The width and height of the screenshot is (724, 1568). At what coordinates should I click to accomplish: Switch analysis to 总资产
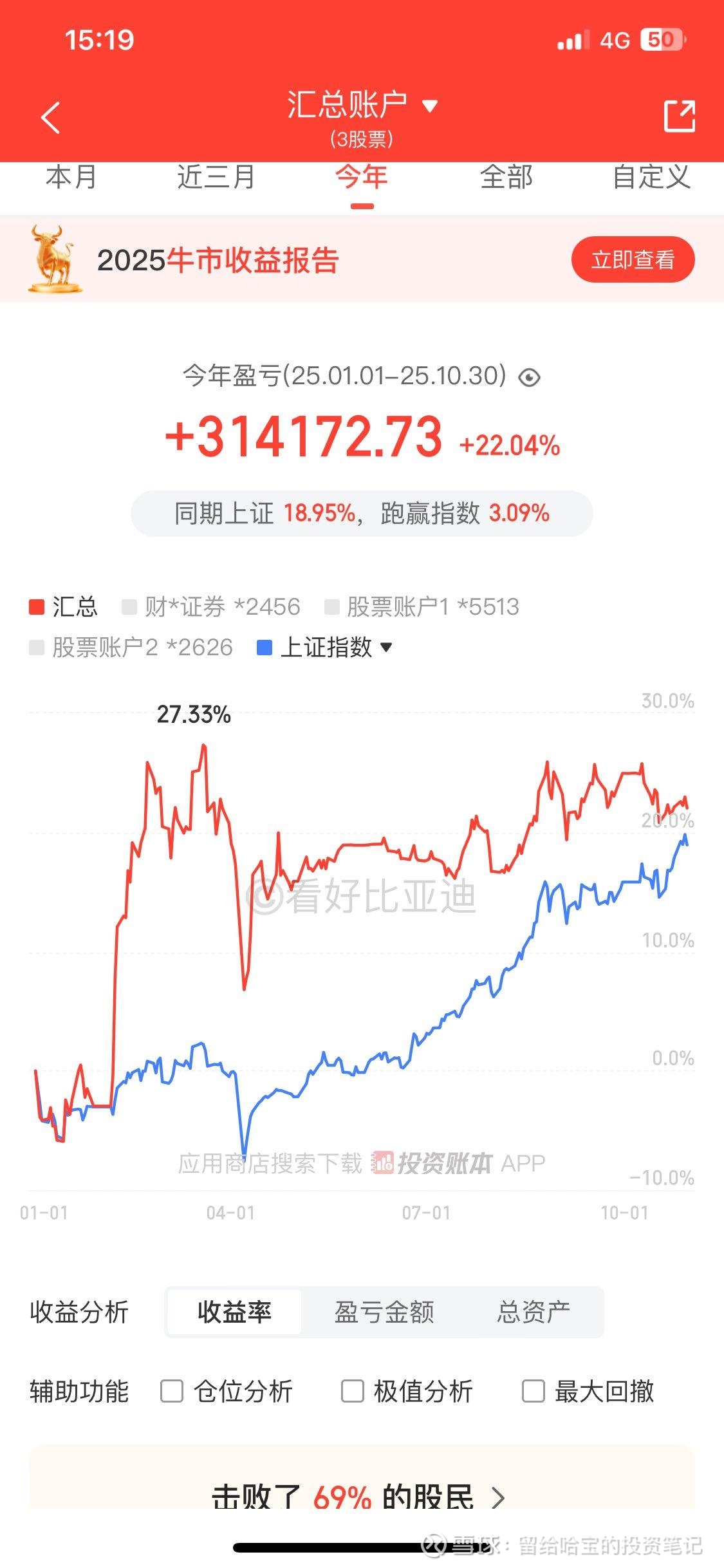(534, 1312)
